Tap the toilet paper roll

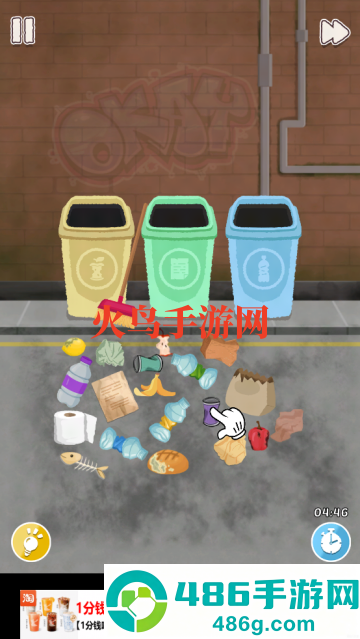tap(75, 427)
